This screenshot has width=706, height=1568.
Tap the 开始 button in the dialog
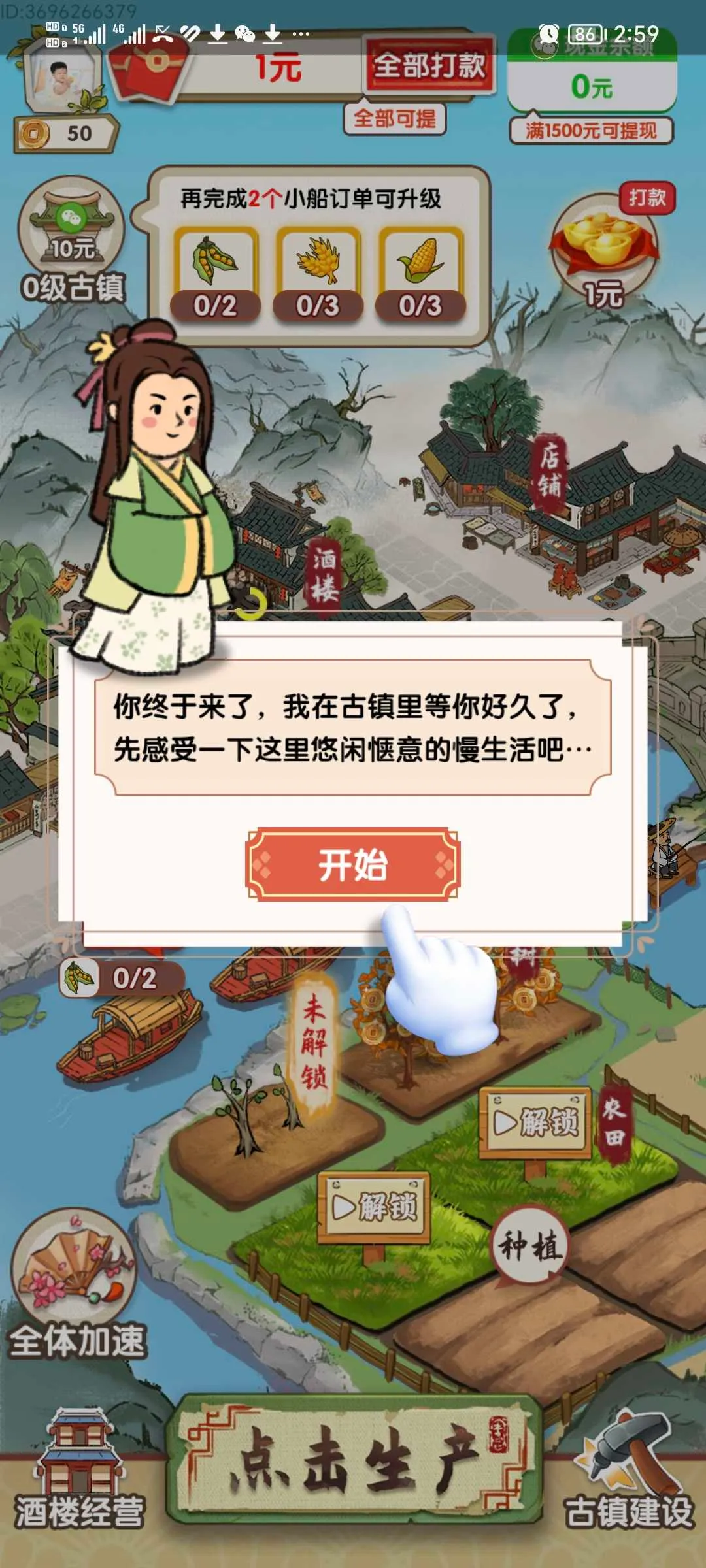[353, 864]
